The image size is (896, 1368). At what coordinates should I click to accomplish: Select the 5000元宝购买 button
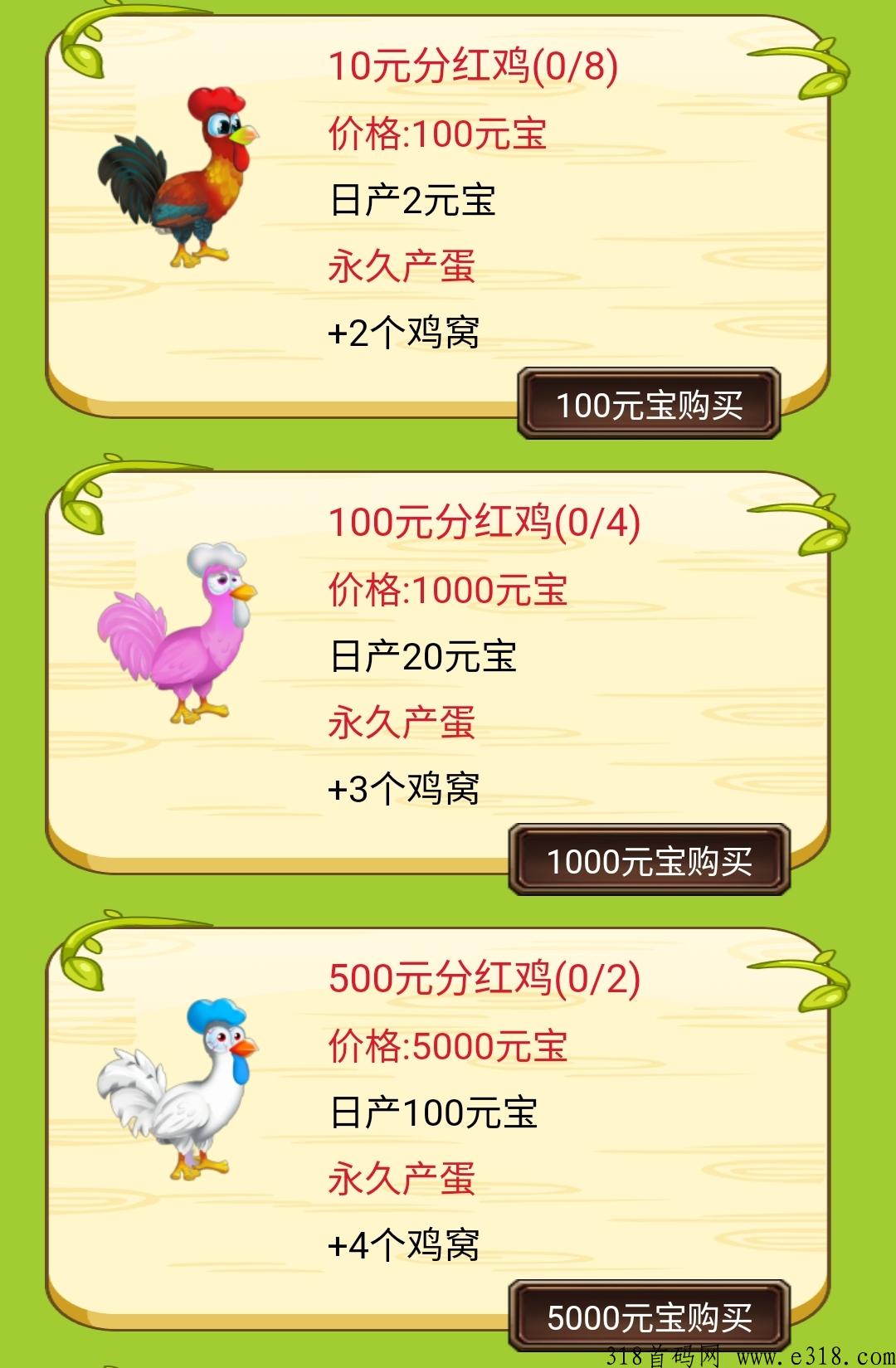tap(649, 1316)
